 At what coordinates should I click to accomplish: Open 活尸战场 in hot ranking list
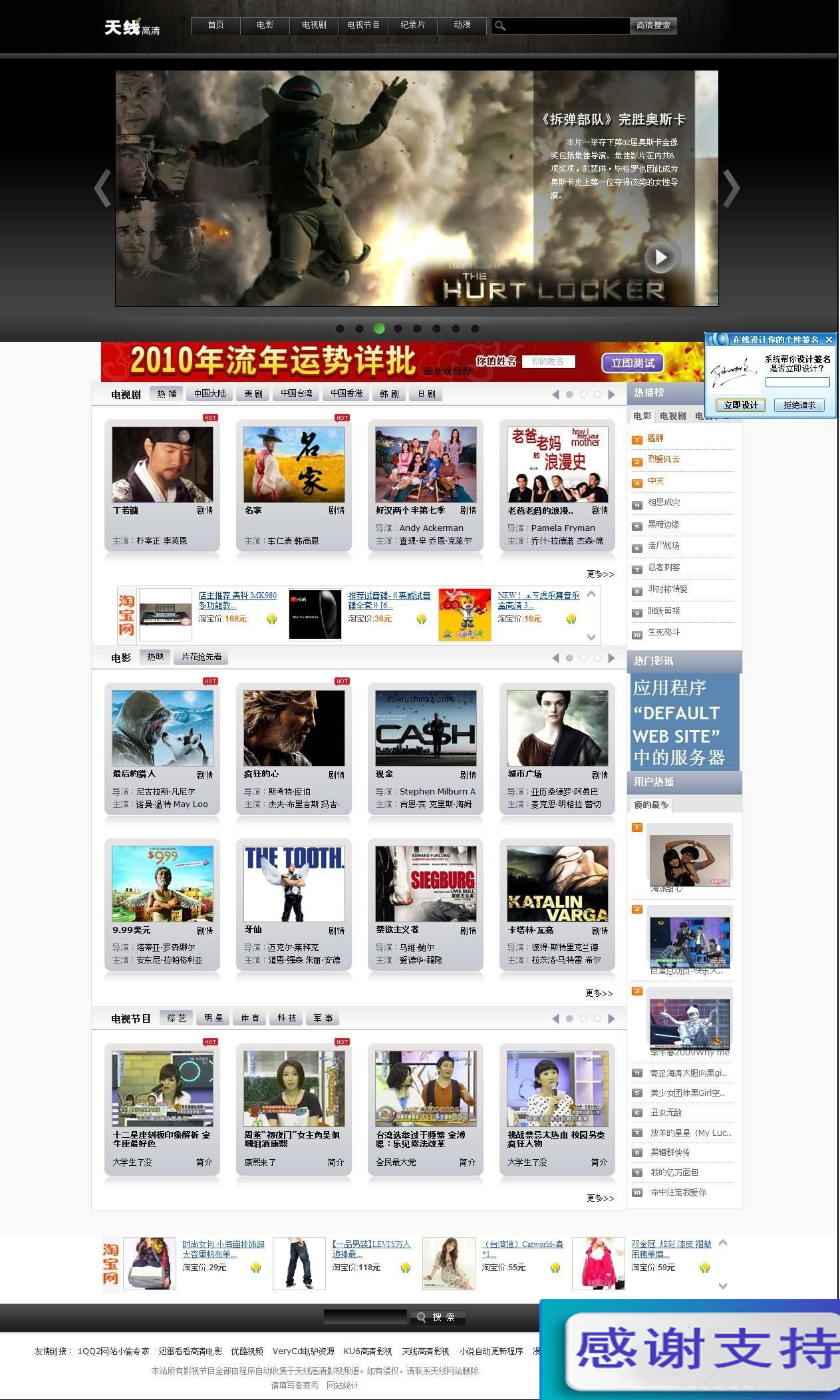point(663,546)
